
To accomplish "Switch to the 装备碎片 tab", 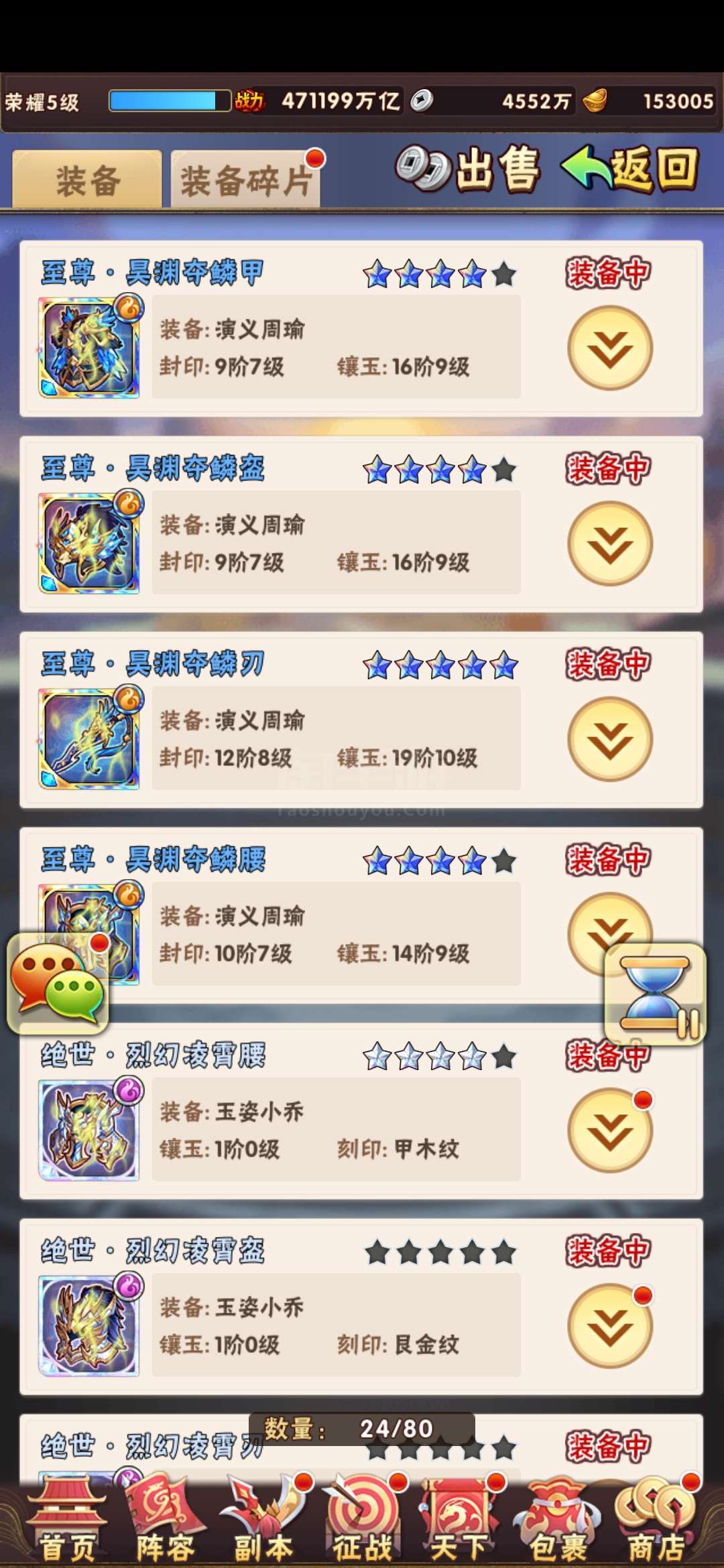I will [x=245, y=181].
